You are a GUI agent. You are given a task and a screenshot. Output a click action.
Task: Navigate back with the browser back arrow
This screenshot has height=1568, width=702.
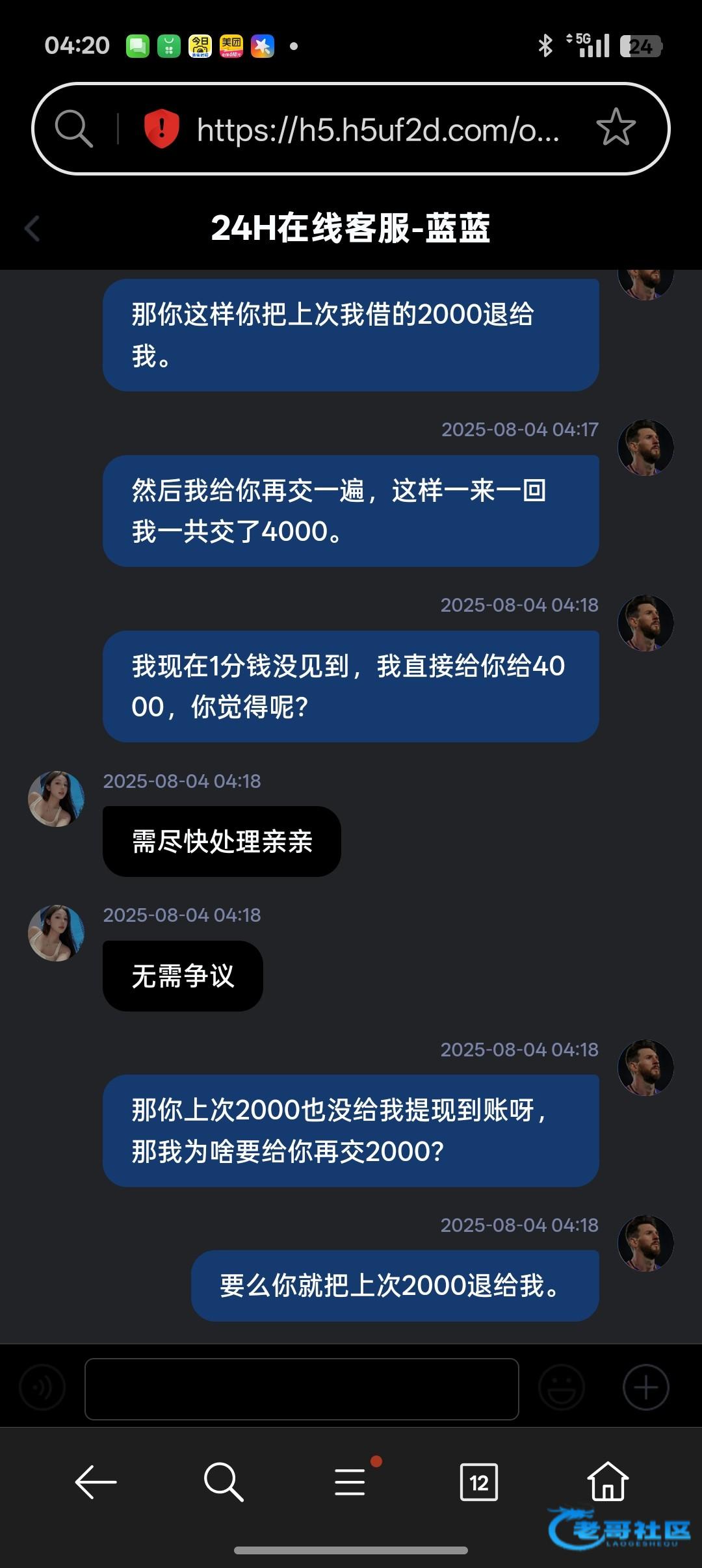pos(96,1482)
